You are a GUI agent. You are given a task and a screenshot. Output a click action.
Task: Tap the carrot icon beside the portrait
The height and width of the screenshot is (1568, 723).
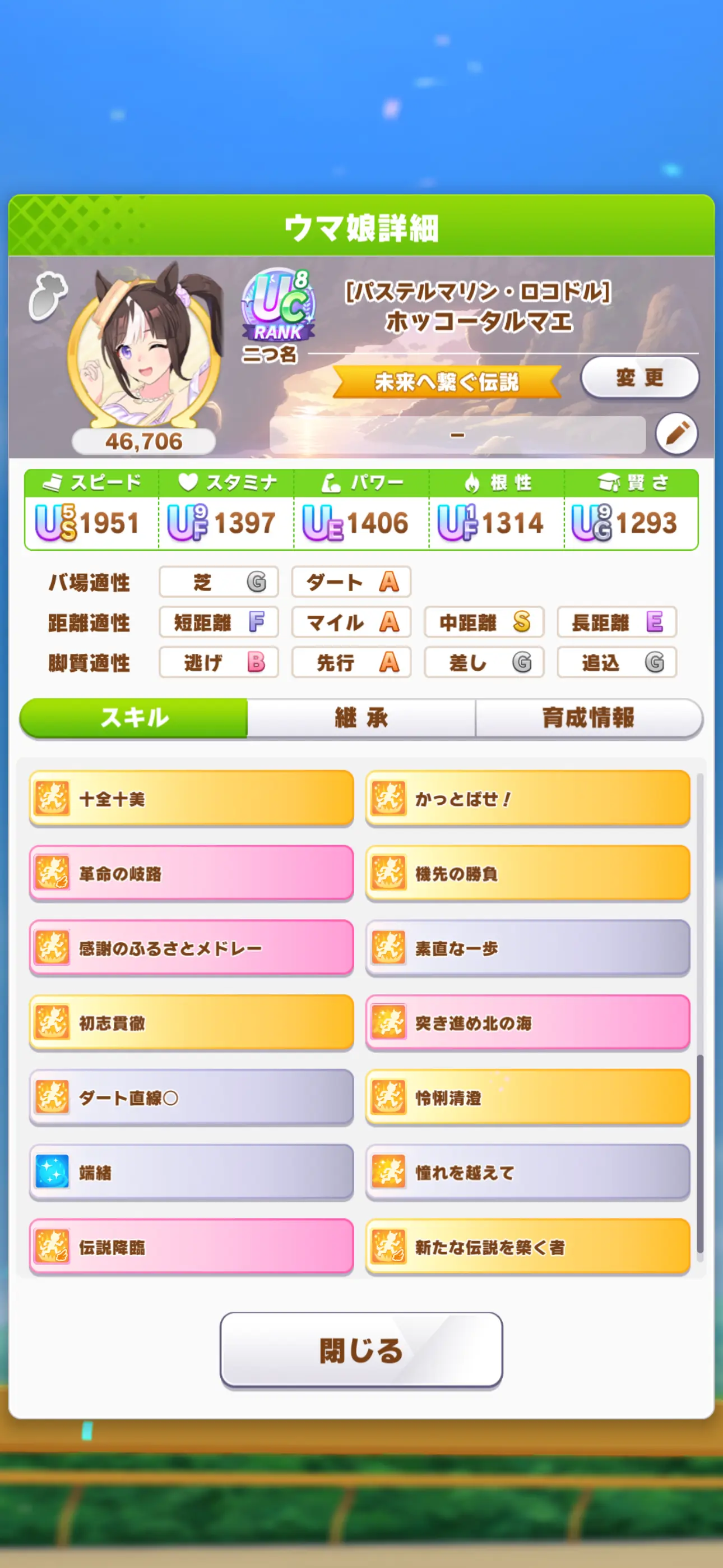click(x=48, y=297)
